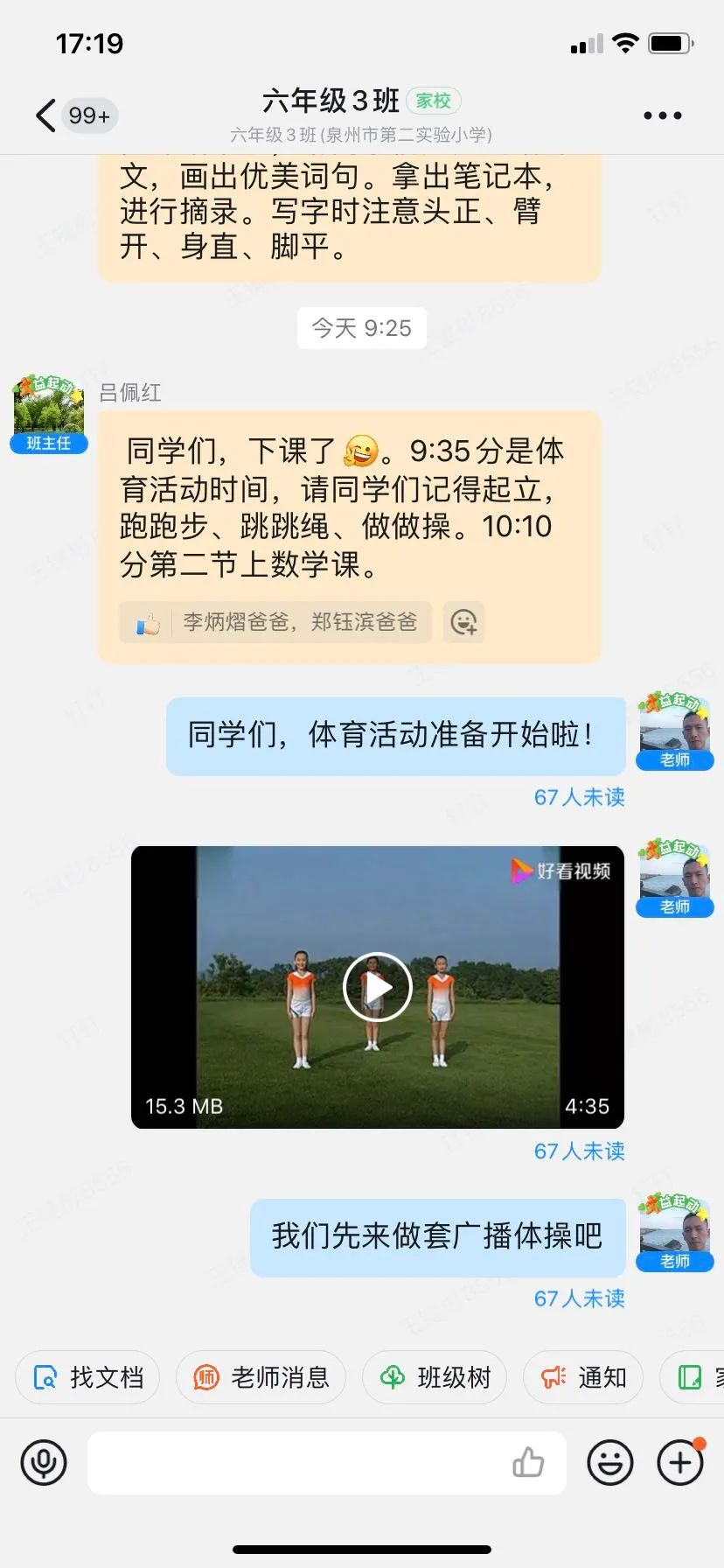Image resolution: width=724 pixels, height=1568 pixels.
Task: Add emoji reaction to 吕佩红's message
Action: 463,622
